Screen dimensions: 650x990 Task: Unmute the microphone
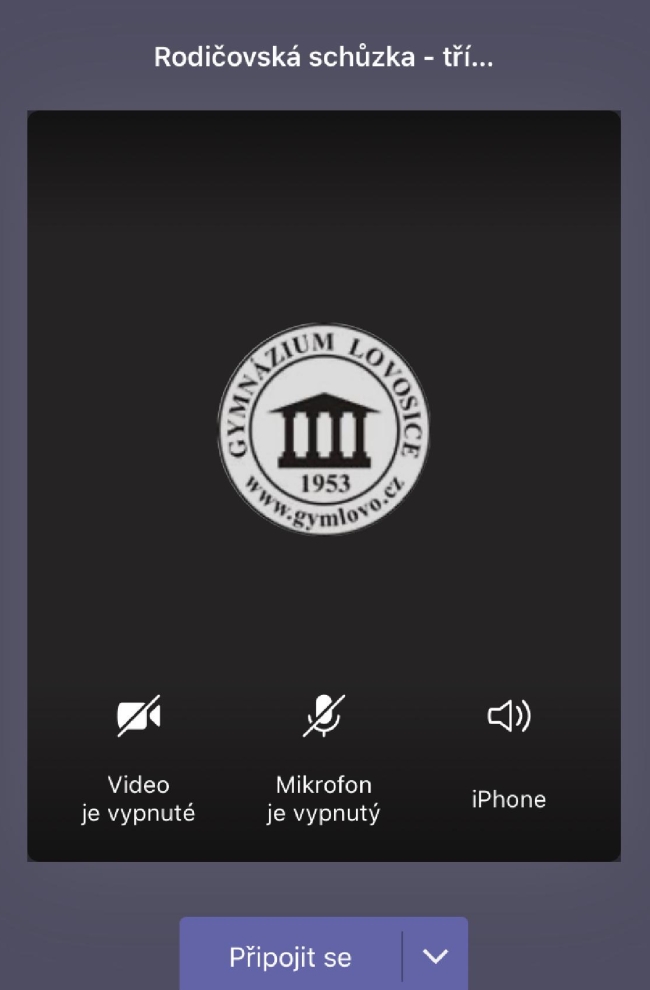click(323, 717)
